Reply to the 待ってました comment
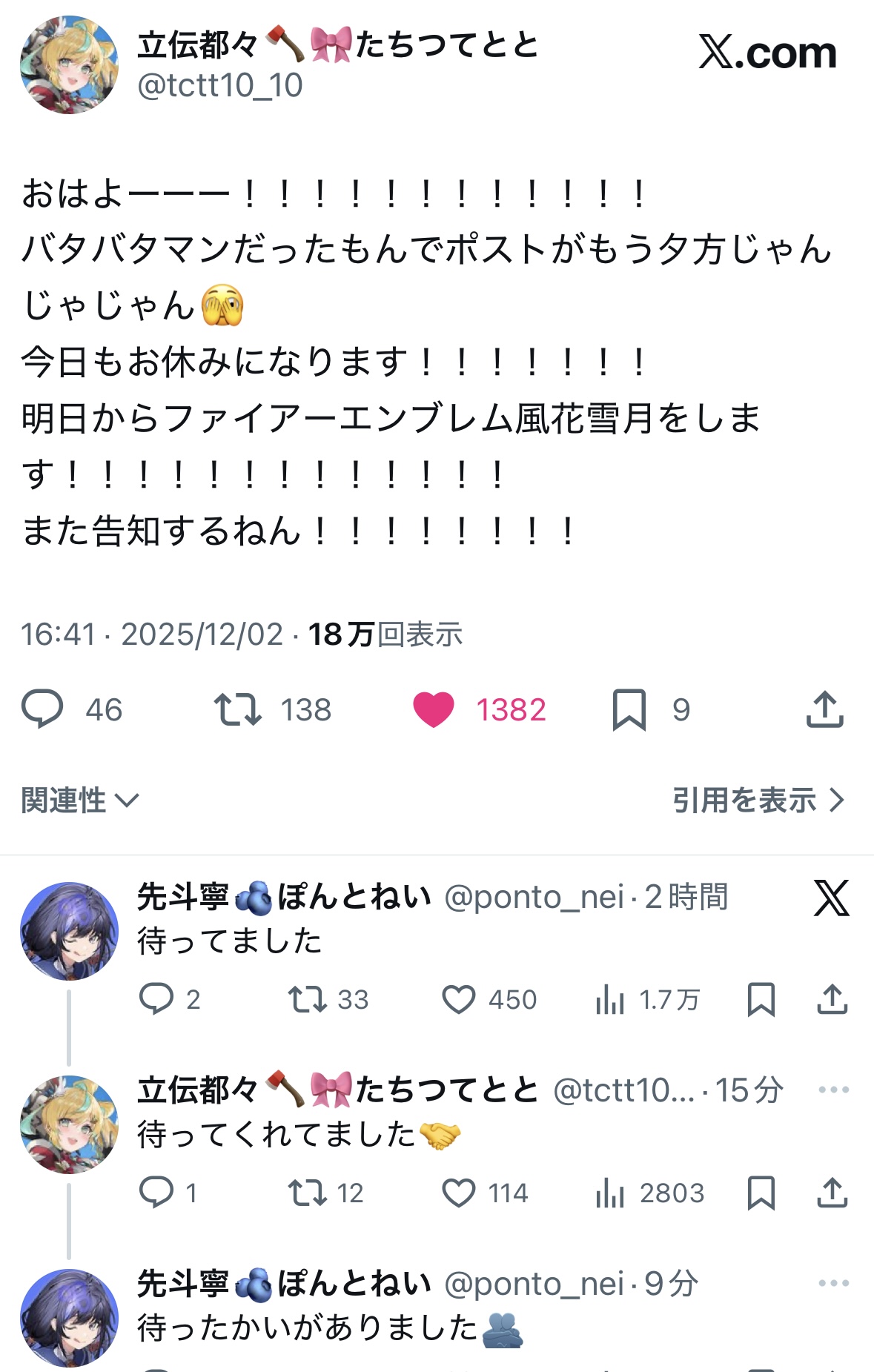The width and height of the screenshot is (874, 1372). coord(156,999)
